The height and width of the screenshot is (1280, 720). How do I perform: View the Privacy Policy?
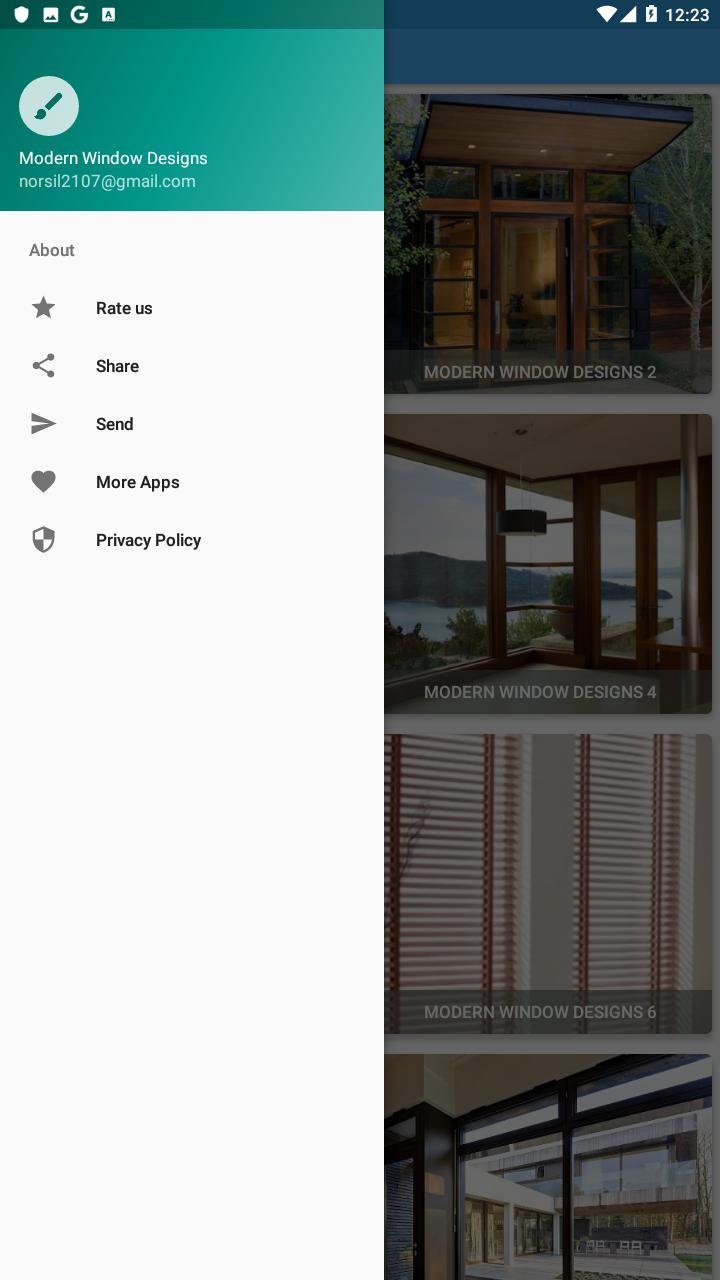148,540
